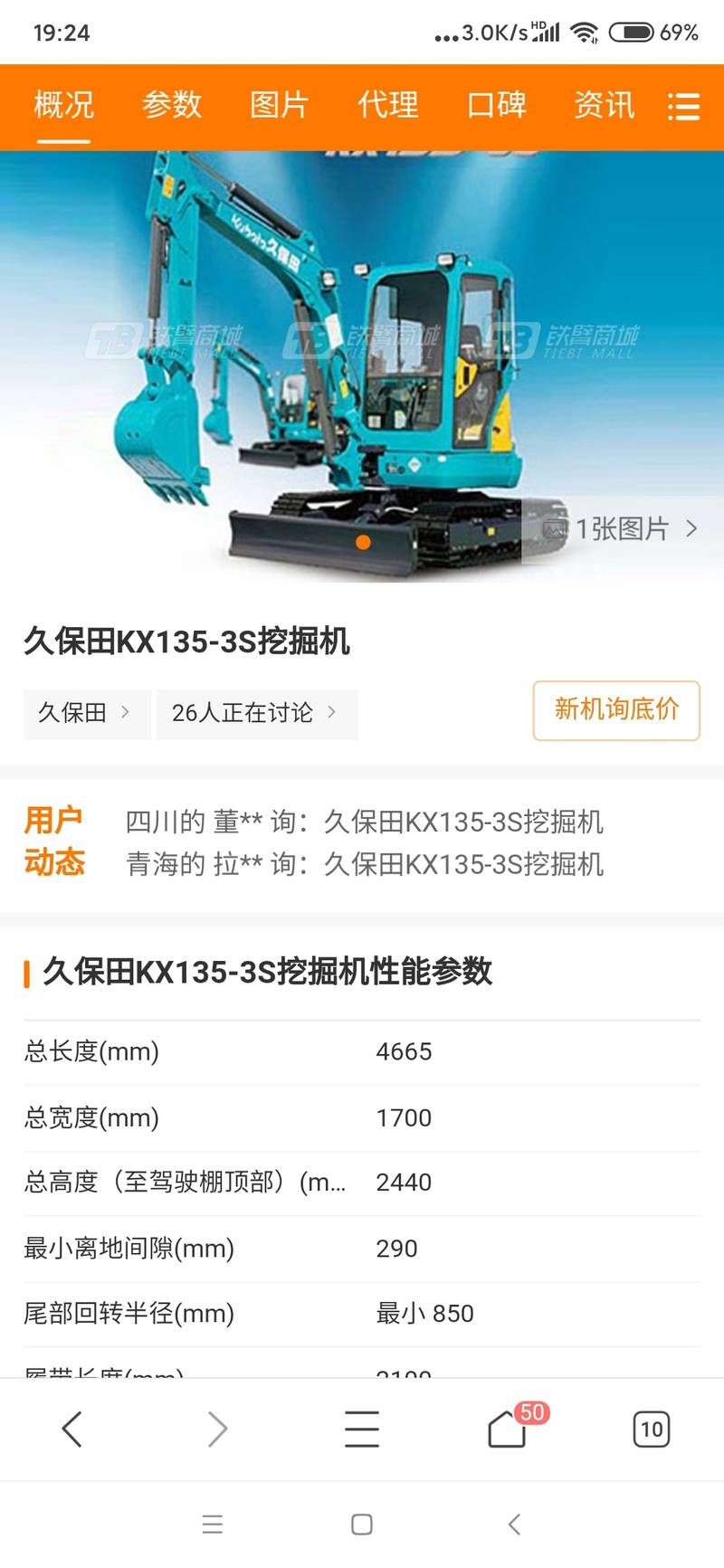Screen dimensions: 724x1568
Task: Select the 概况 tab
Action: [x=63, y=105]
